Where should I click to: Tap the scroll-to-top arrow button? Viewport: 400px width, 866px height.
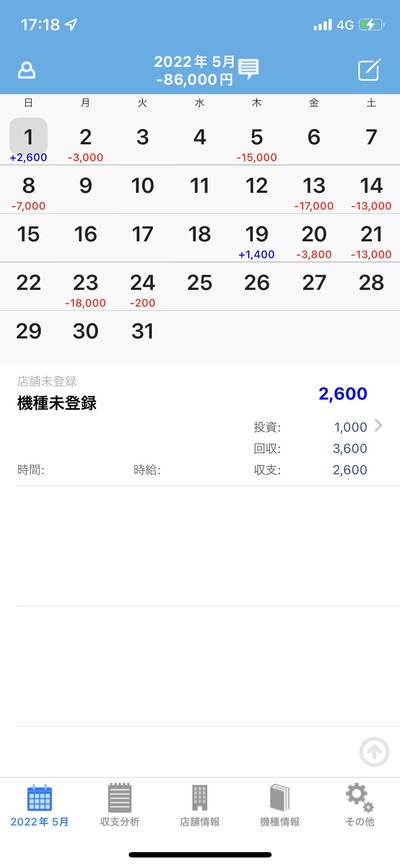tap(374, 752)
